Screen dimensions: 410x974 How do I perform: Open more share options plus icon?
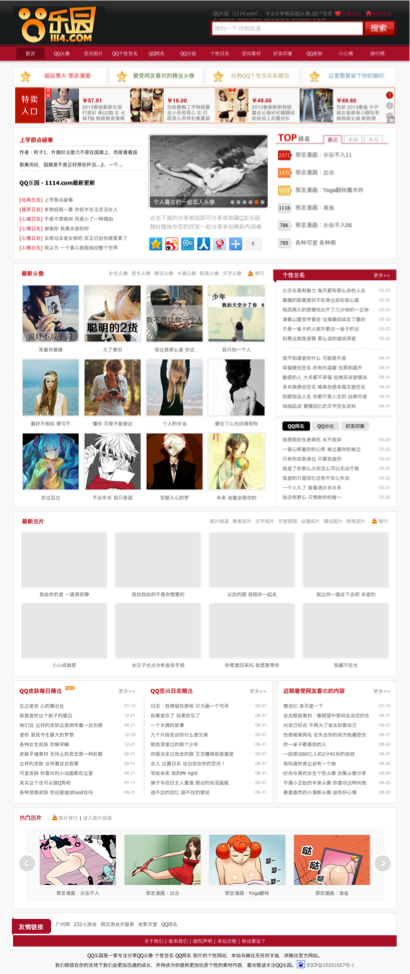pos(235,244)
